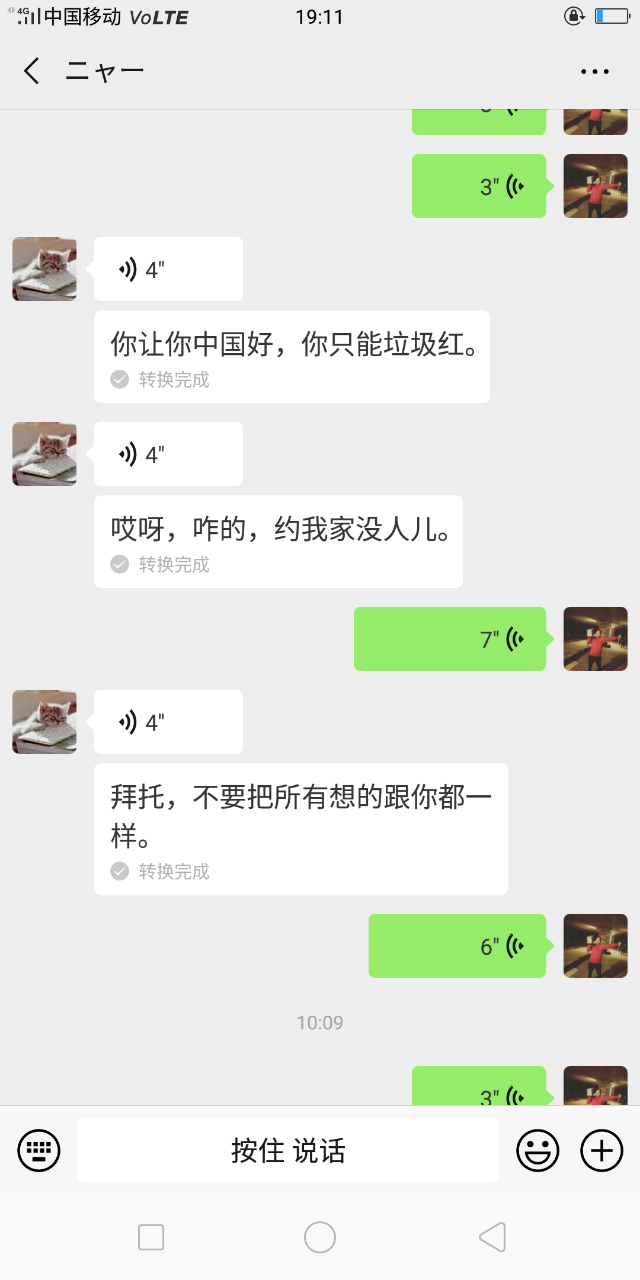Open the chat's three-dot overflow menu
Screen dimensions: 640x1280
595,71
